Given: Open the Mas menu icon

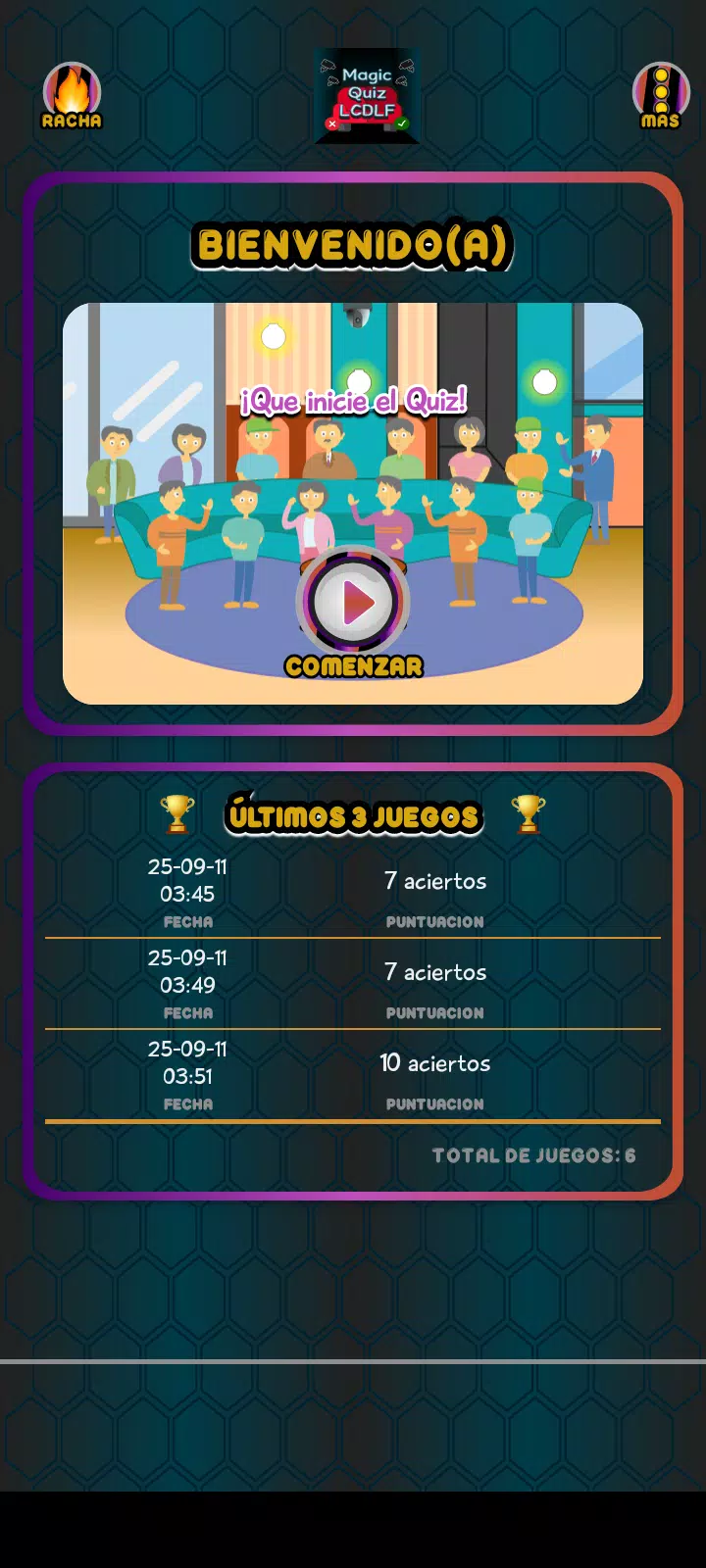Looking at the screenshot, I should [661, 94].
